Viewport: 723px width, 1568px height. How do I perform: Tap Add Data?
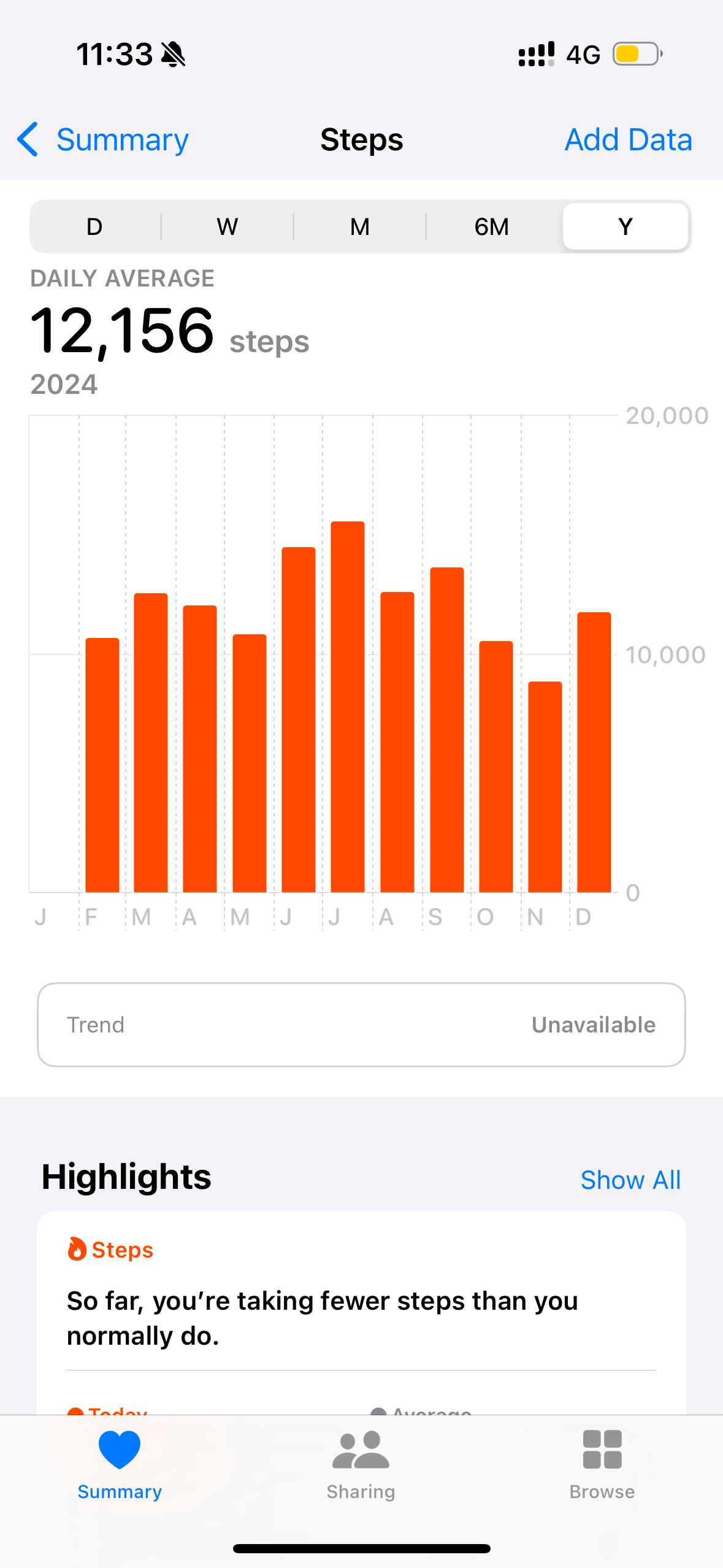pyautogui.click(x=628, y=140)
